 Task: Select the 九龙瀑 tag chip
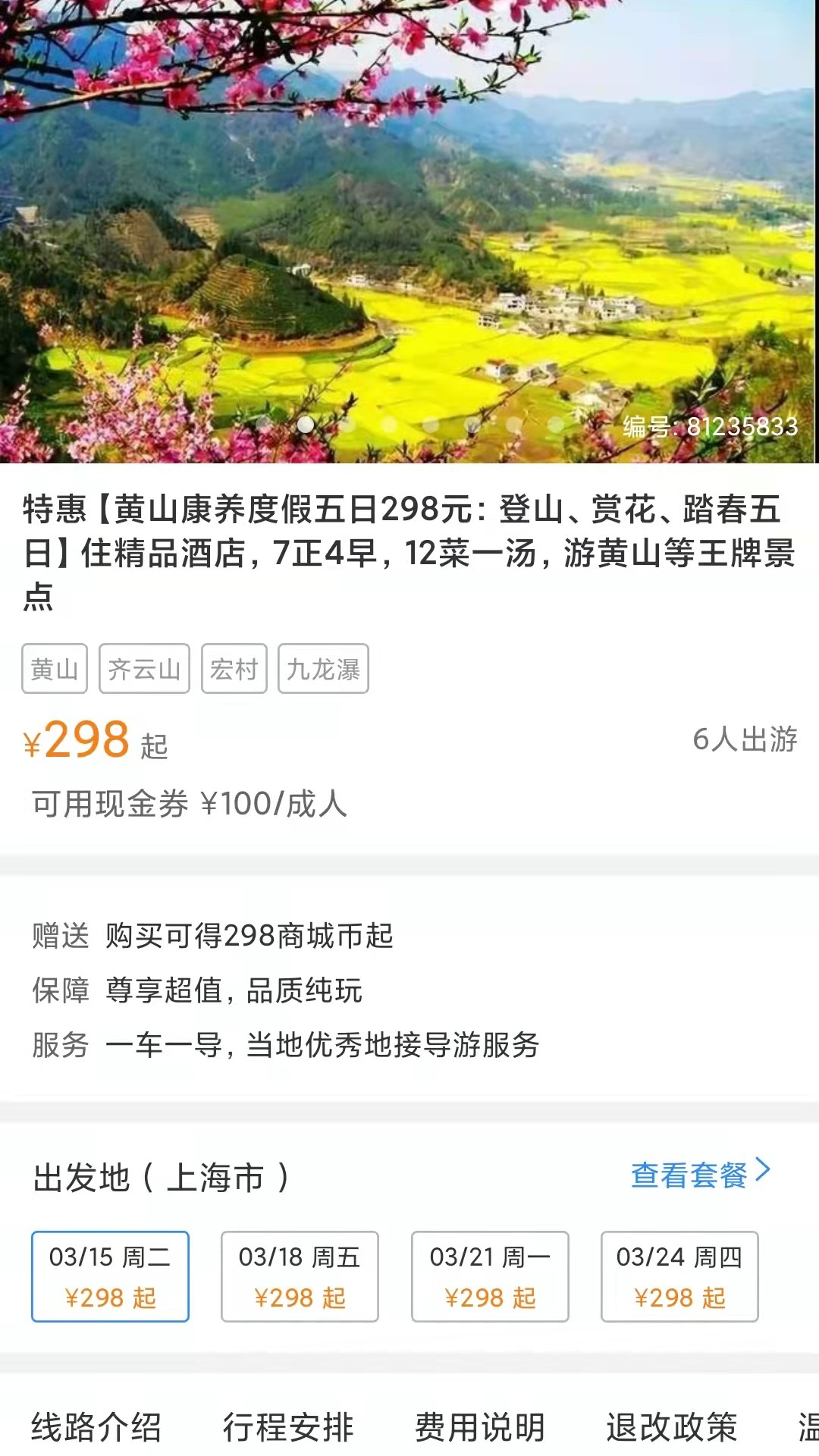pos(324,669)
